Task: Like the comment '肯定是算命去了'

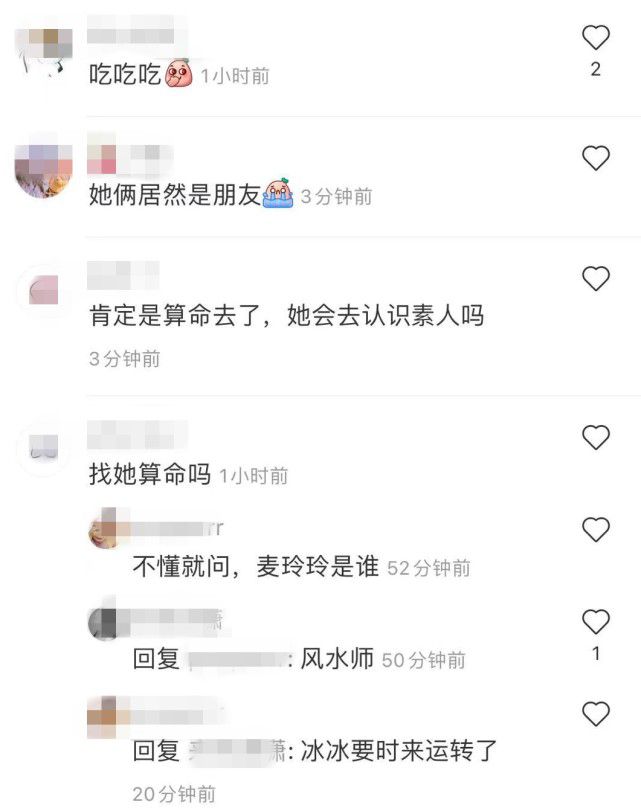Action: pyautogui.click(x=596, y=279)
